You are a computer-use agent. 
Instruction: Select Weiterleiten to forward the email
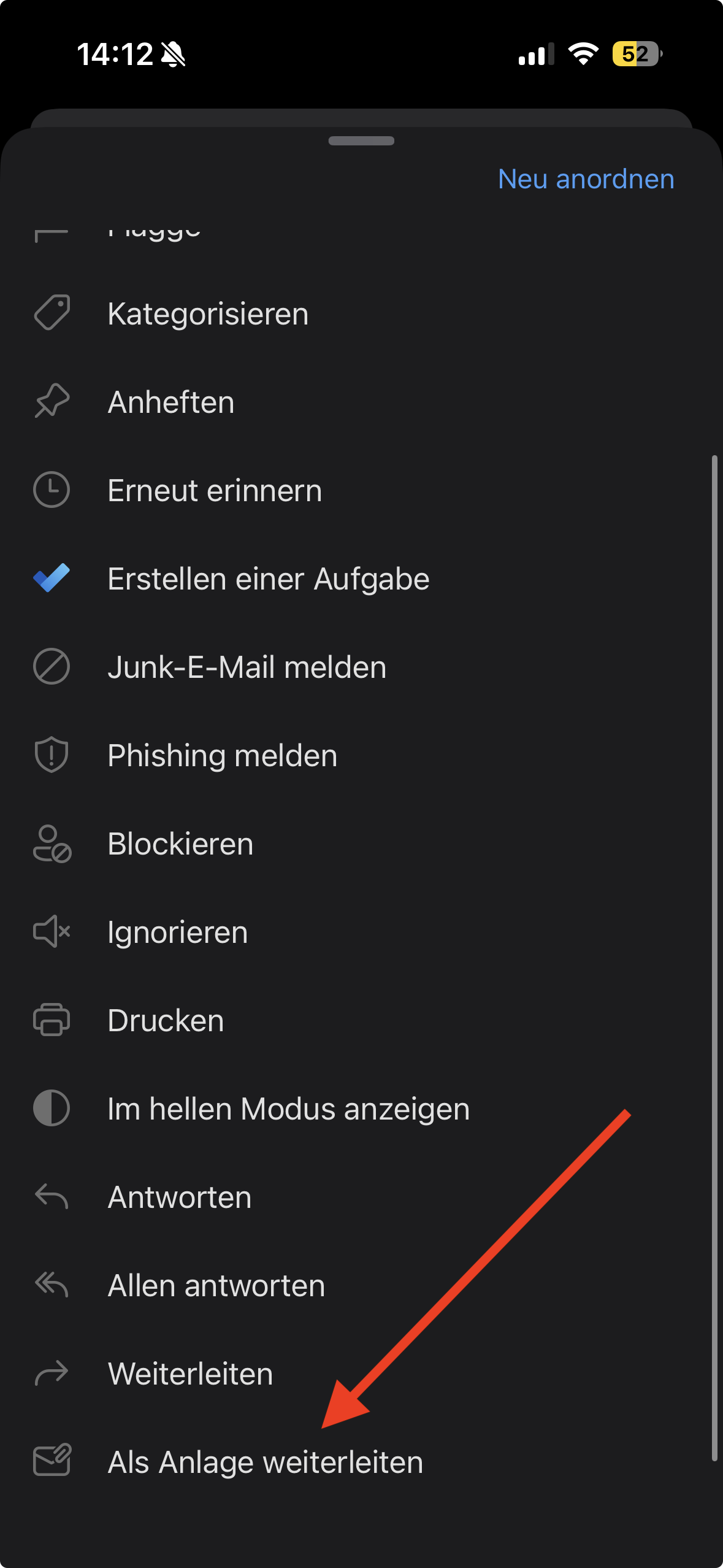point(190,1374)
